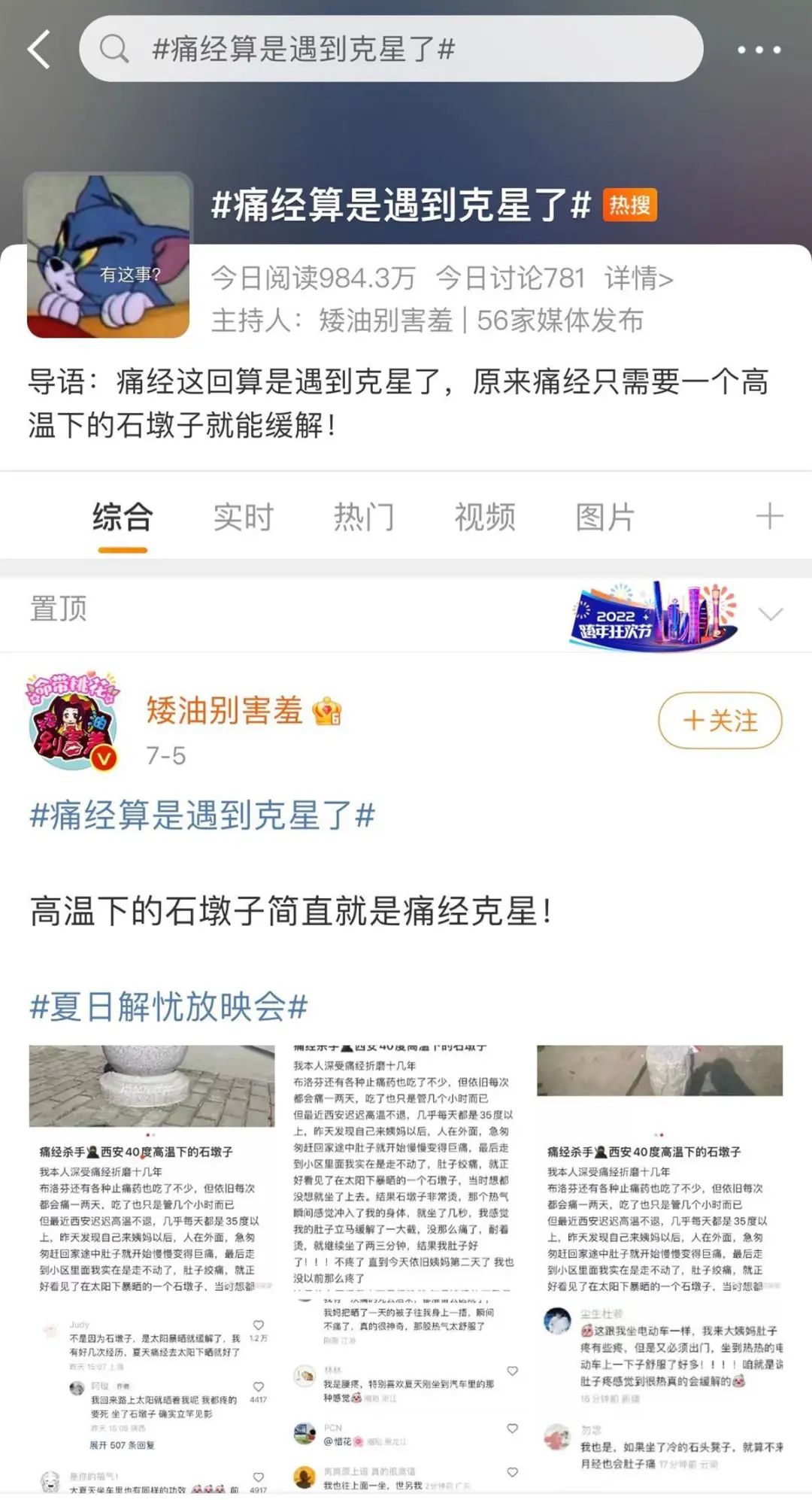Switch to the 视频 tab
Viewport: 812px width, 1500px height.
[485, 518]
